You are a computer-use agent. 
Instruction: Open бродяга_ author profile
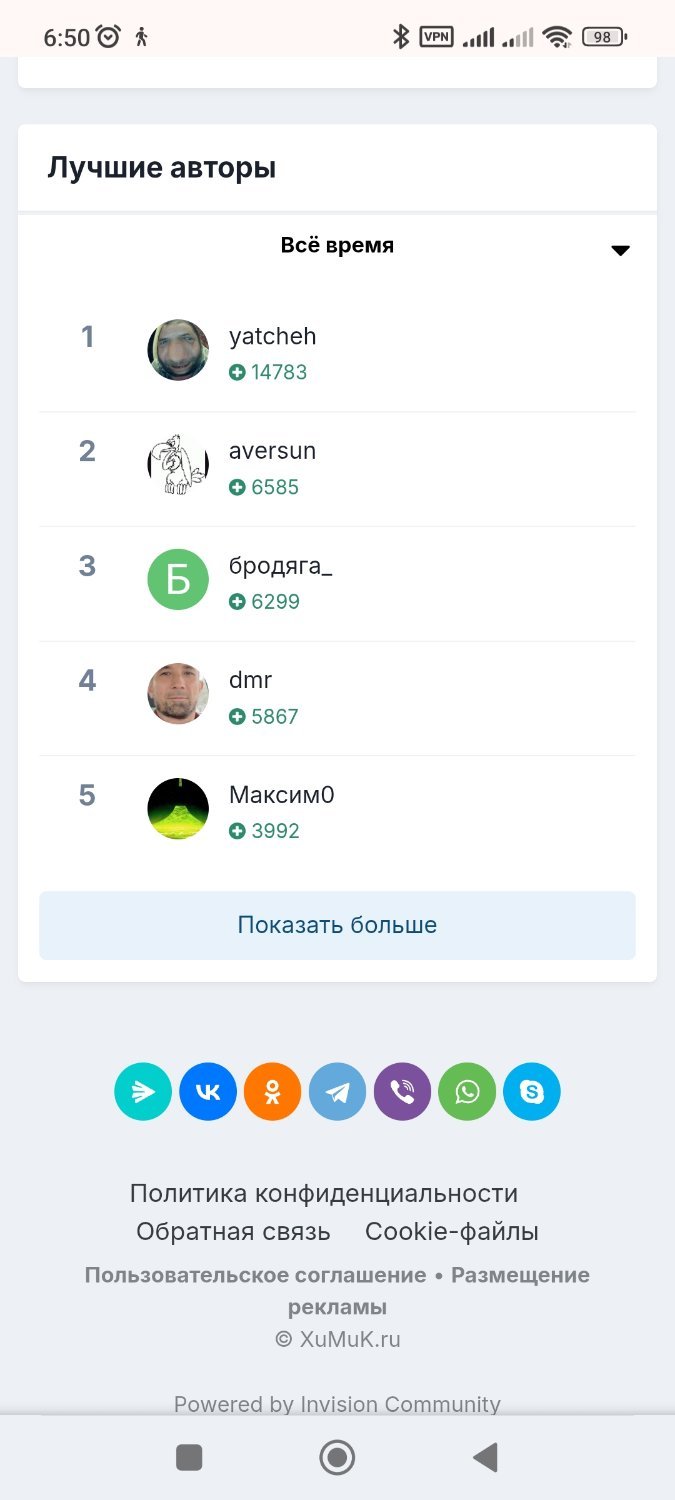click(280, 566)
